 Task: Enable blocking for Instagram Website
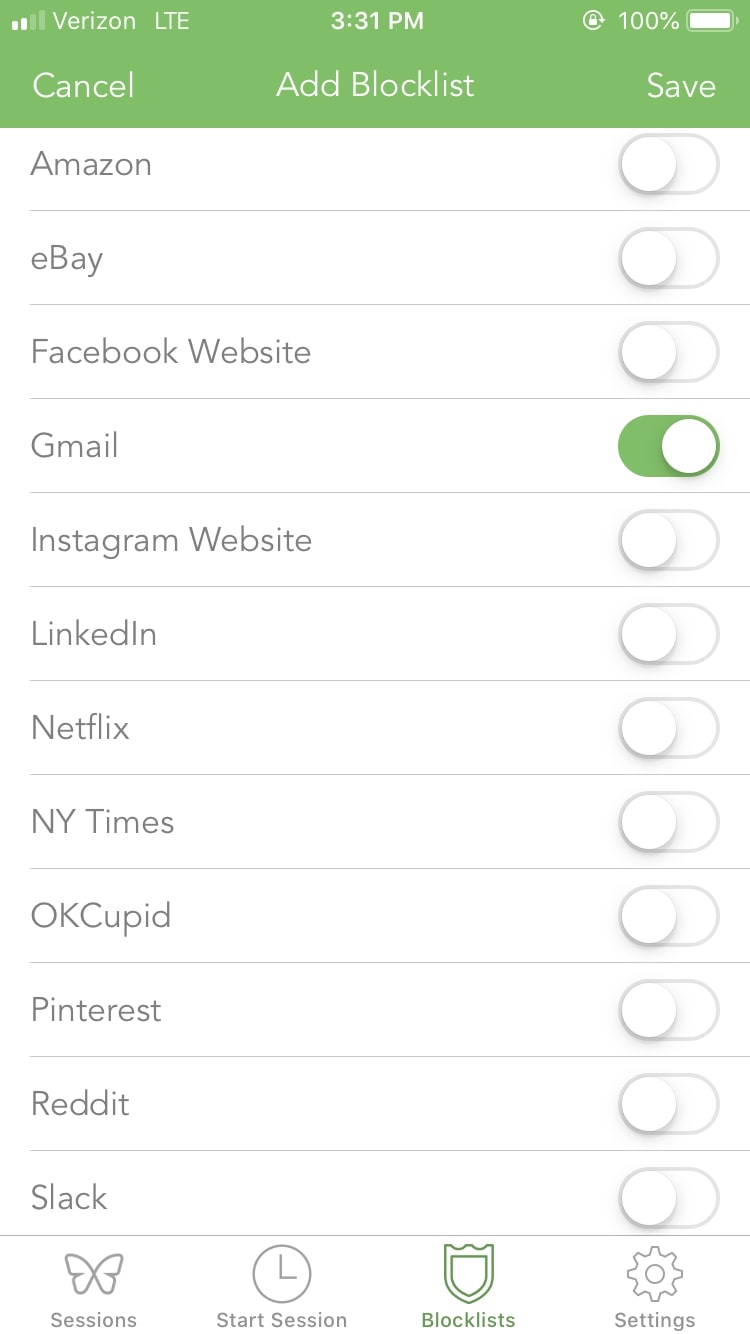[668, 540]
